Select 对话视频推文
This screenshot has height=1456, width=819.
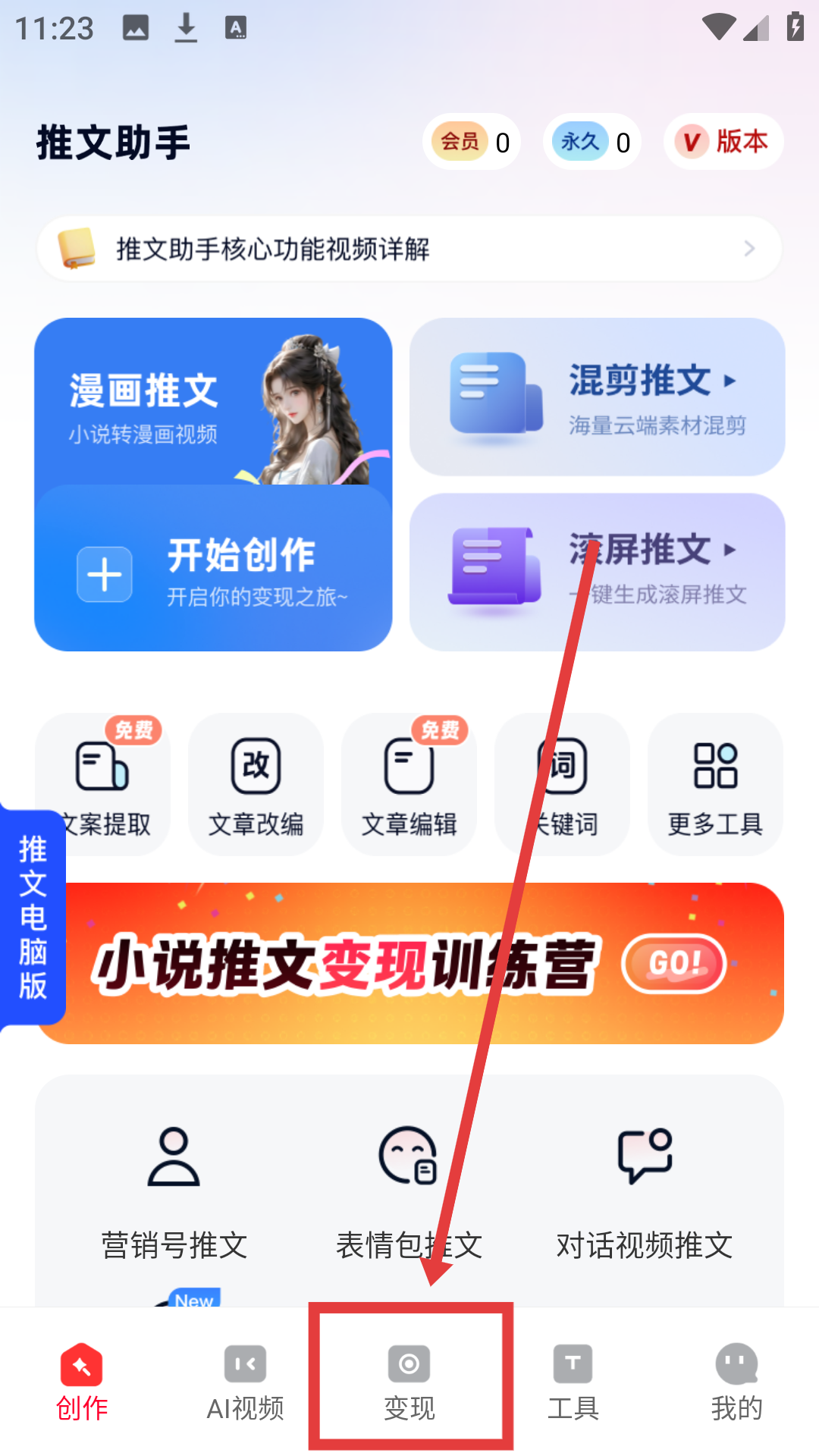pos(645,1191)
